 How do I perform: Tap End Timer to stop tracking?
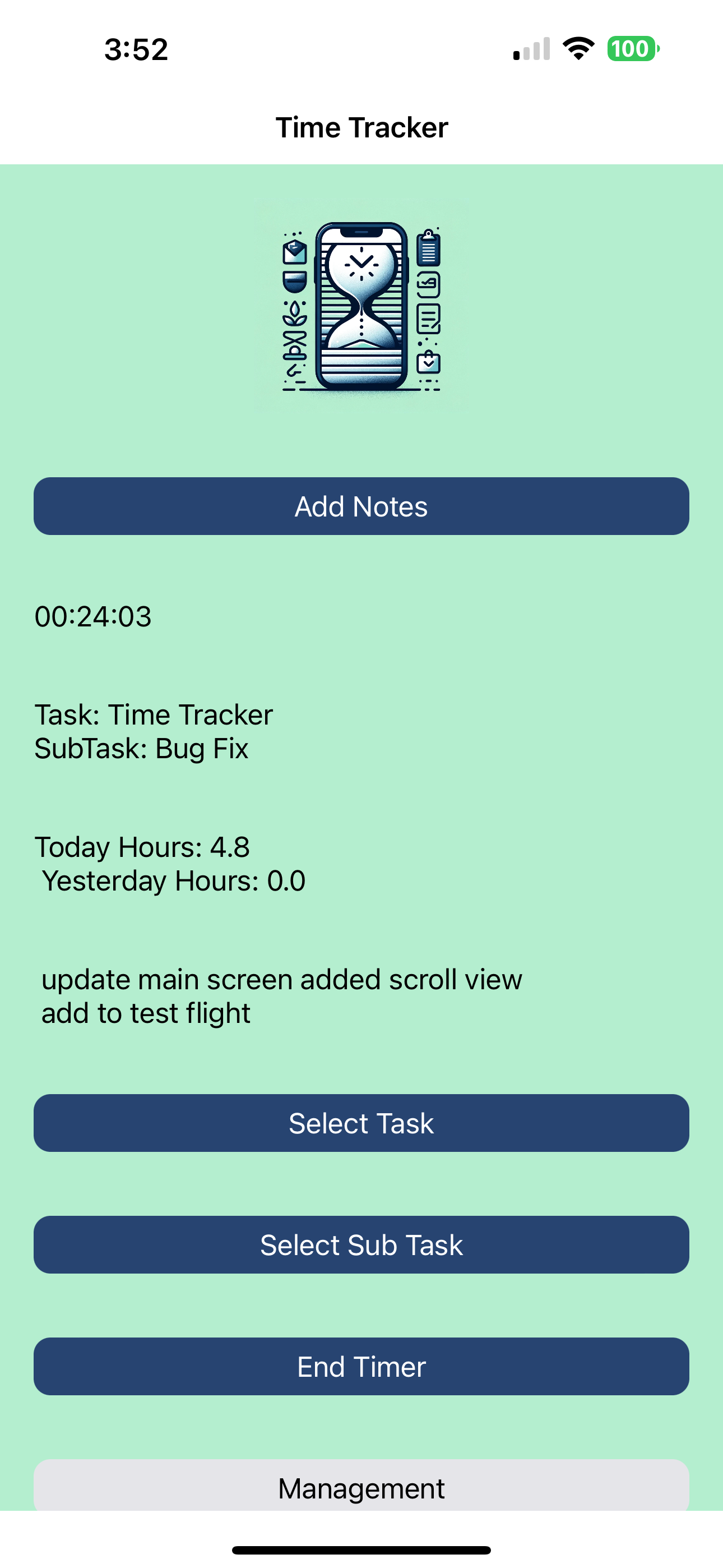[361, 1367]
